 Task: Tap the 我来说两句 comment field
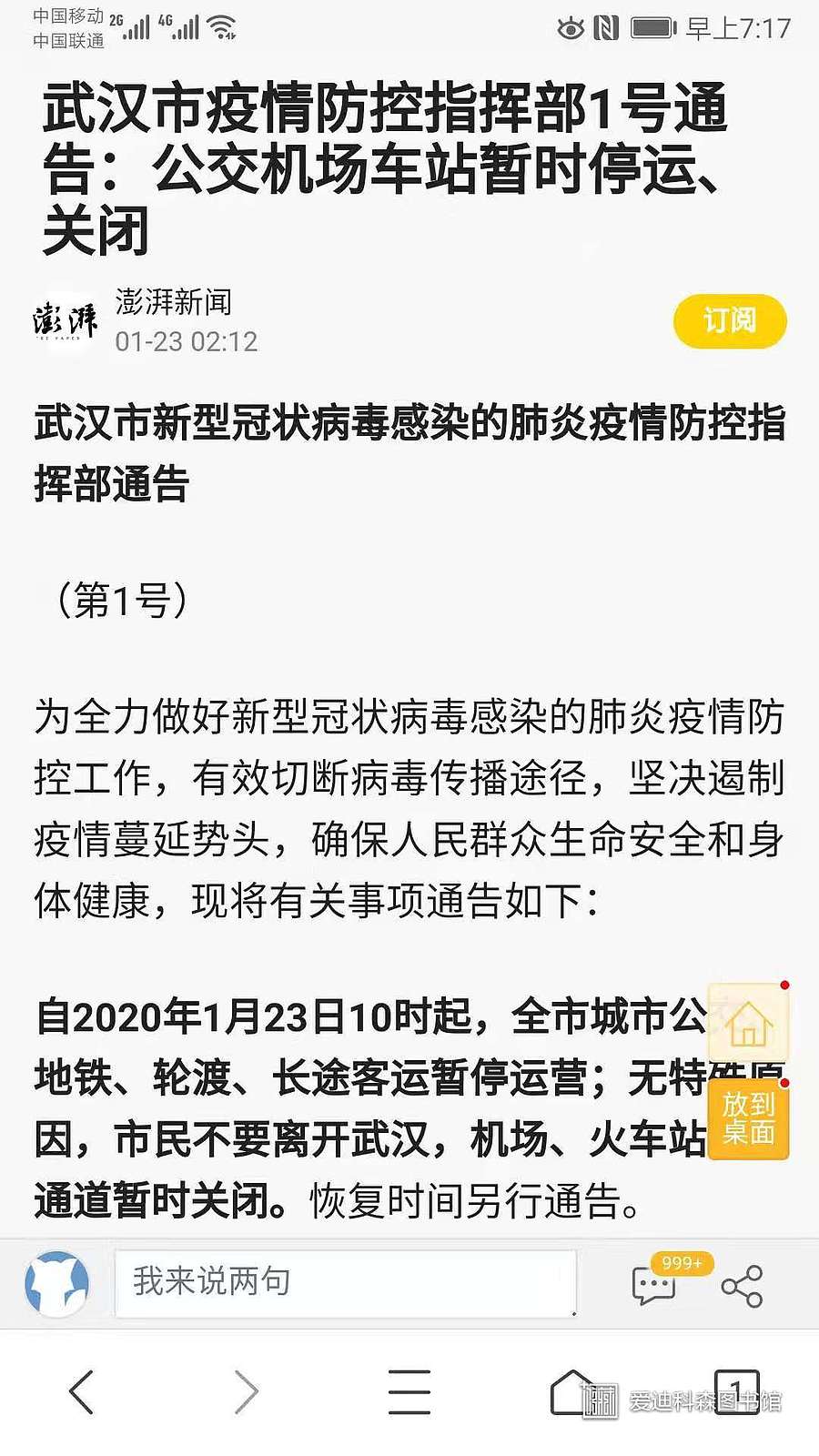tap(346, 1282)
